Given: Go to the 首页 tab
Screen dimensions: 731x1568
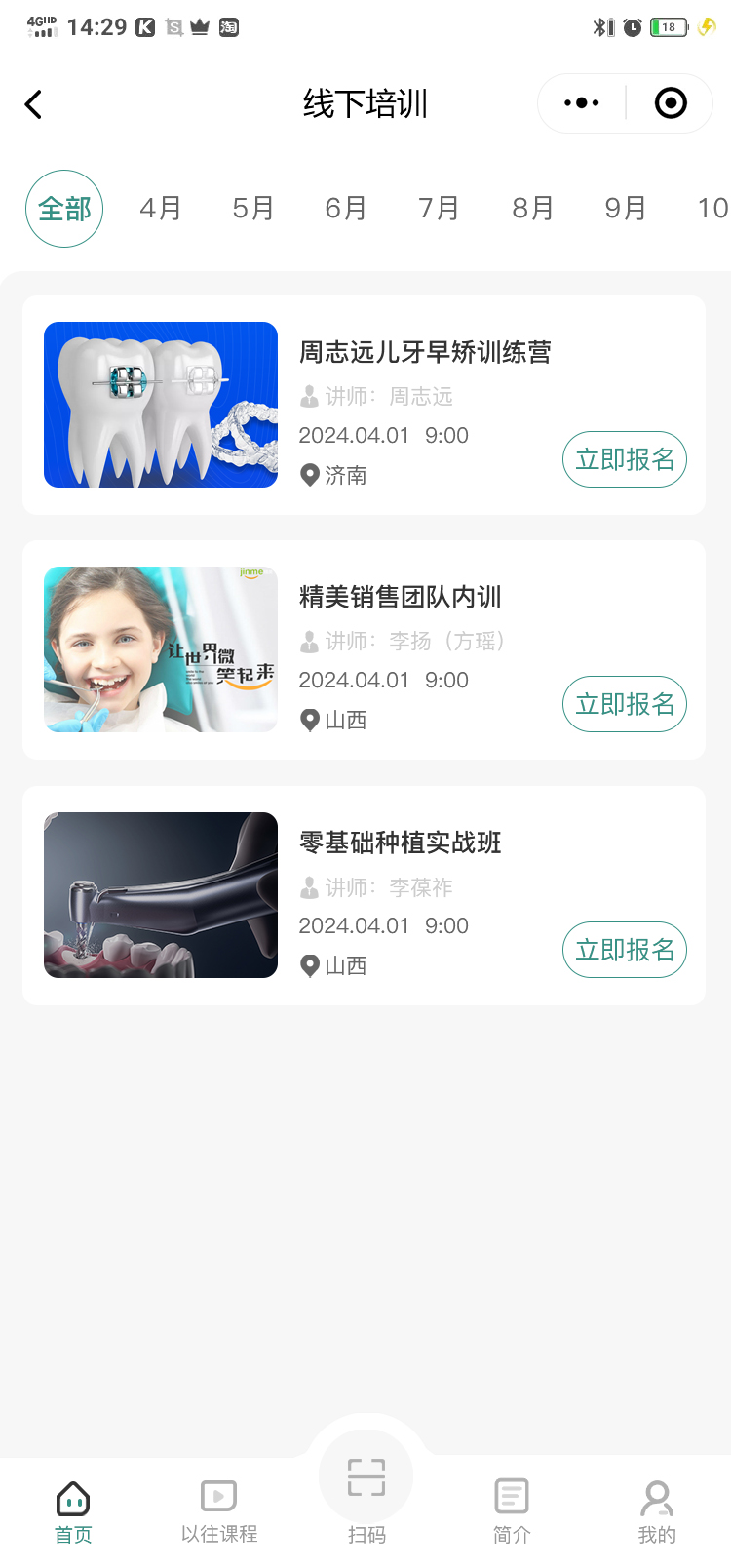Looking at the screenshot, I should point(73,1511).
